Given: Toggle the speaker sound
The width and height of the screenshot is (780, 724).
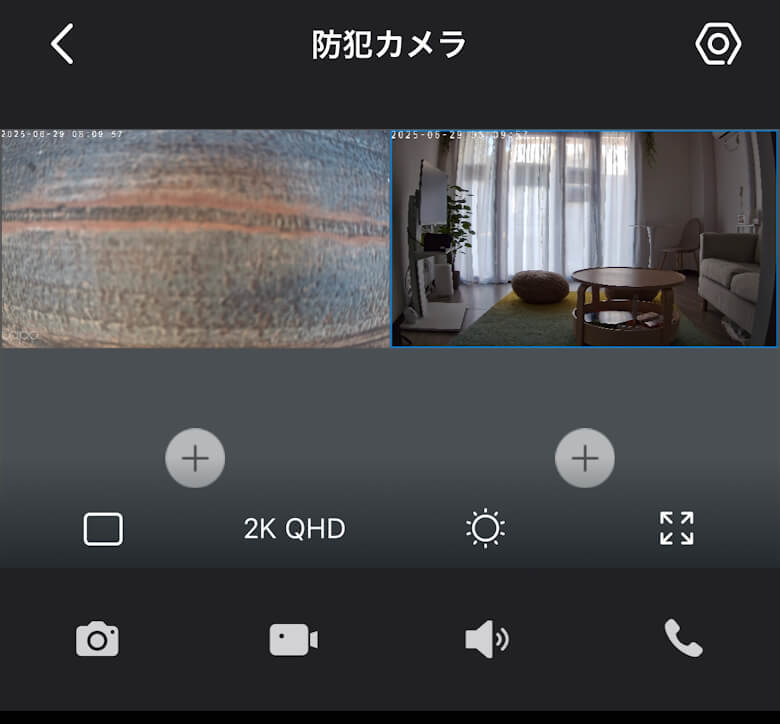Looking at the screenshot, I should pos(487,640).
